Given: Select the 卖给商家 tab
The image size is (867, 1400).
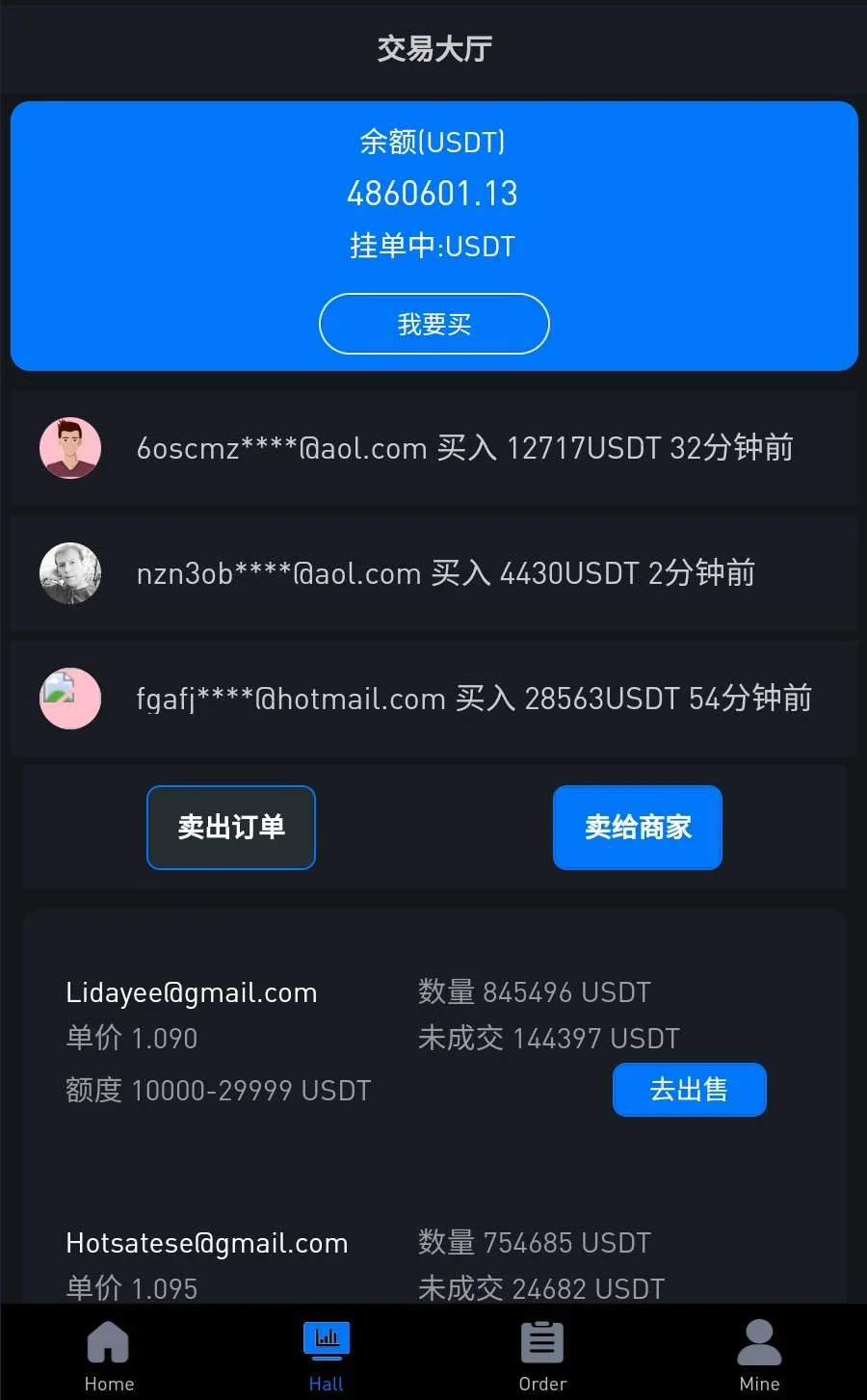Looking at the screenshot, I should 637,827.
